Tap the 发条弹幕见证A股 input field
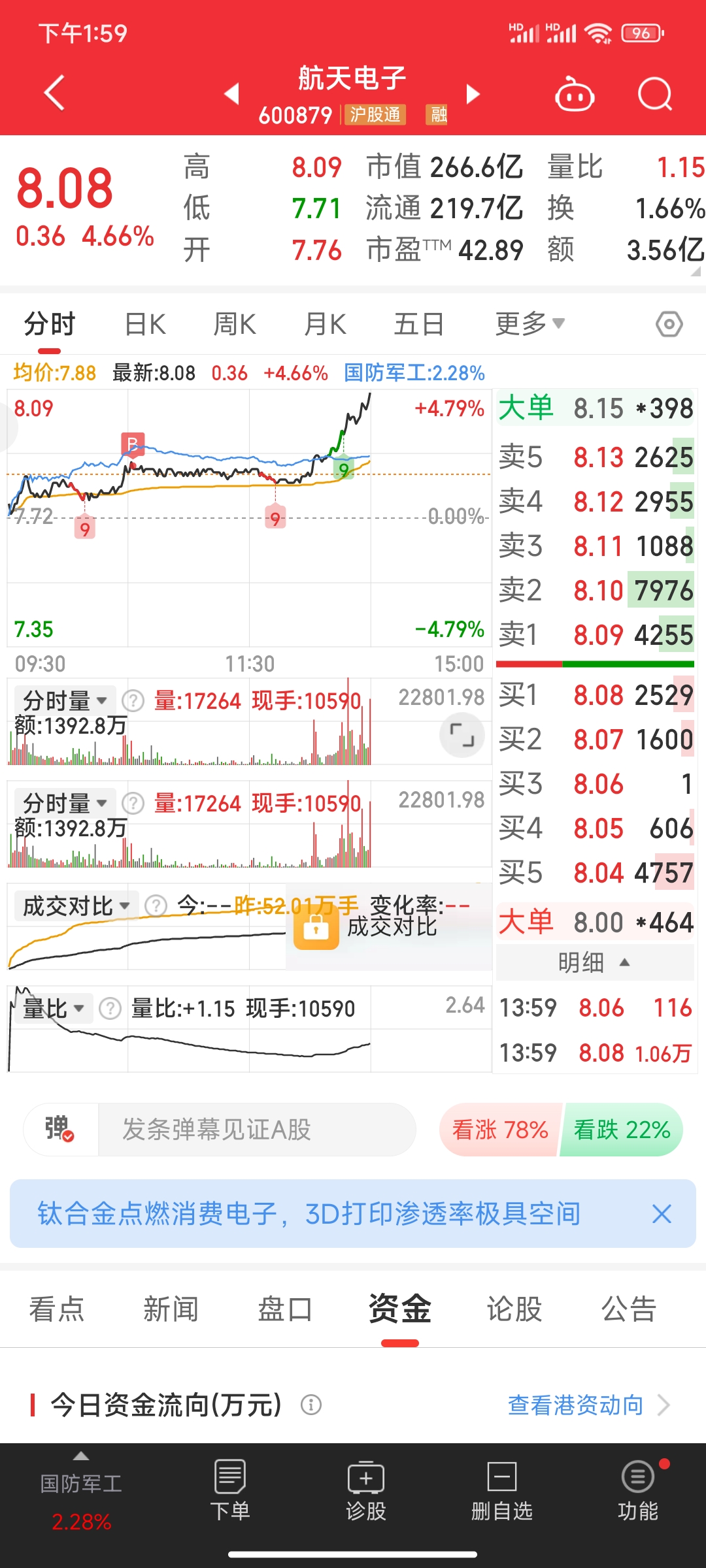 tap(256, 1130)
